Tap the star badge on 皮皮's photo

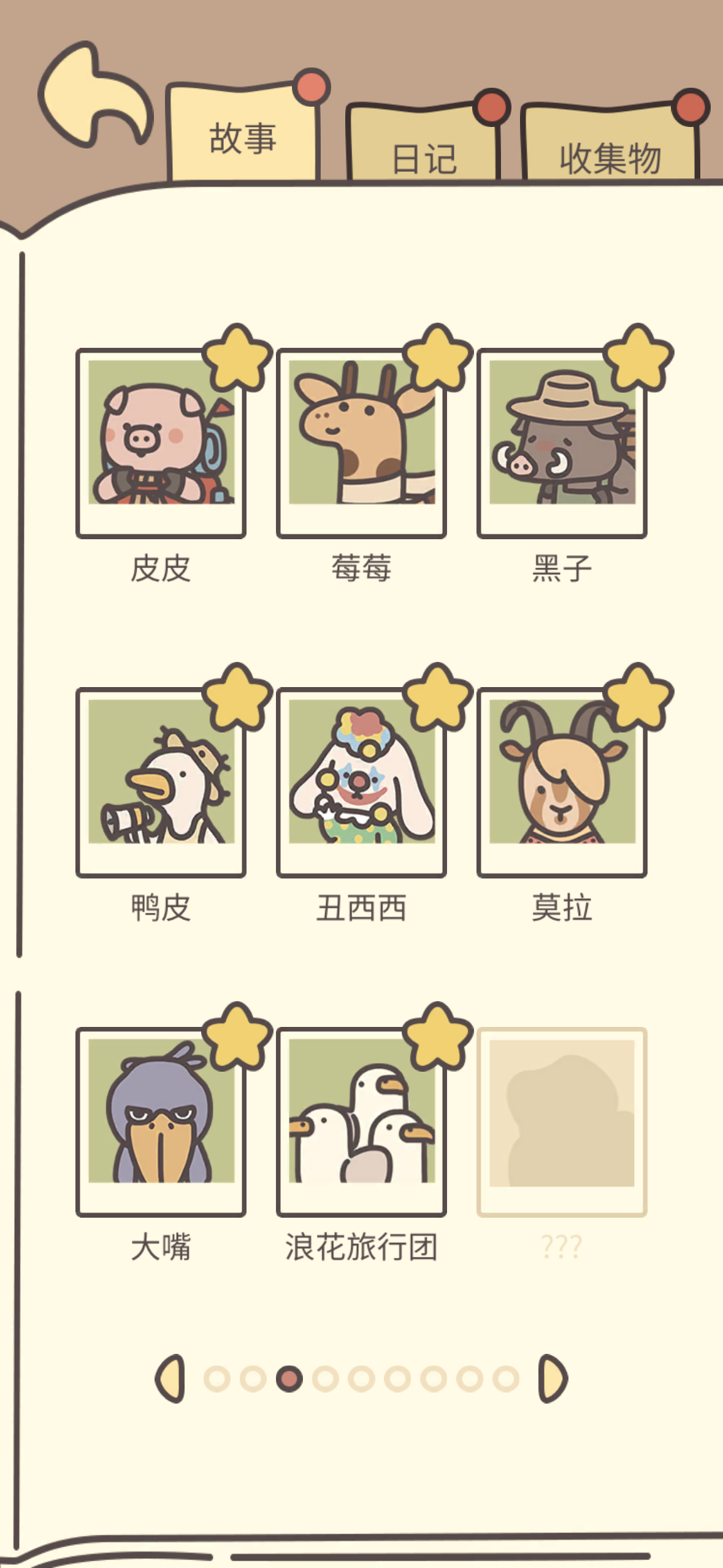click(x=238, y=365)
